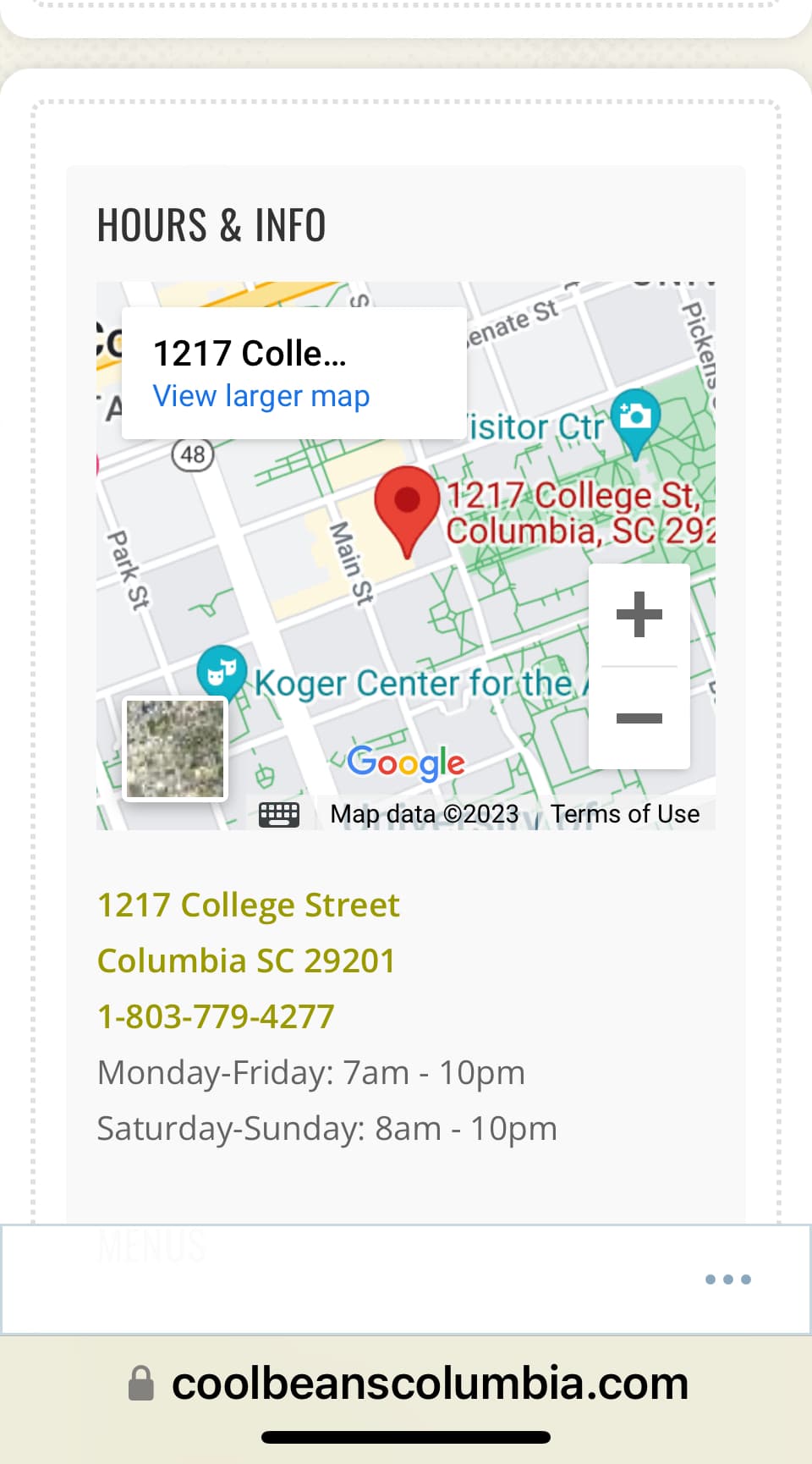The width and height of the screenshot is (812, 1464).
Task: Zoom in on the map
Action: point(639,614)
